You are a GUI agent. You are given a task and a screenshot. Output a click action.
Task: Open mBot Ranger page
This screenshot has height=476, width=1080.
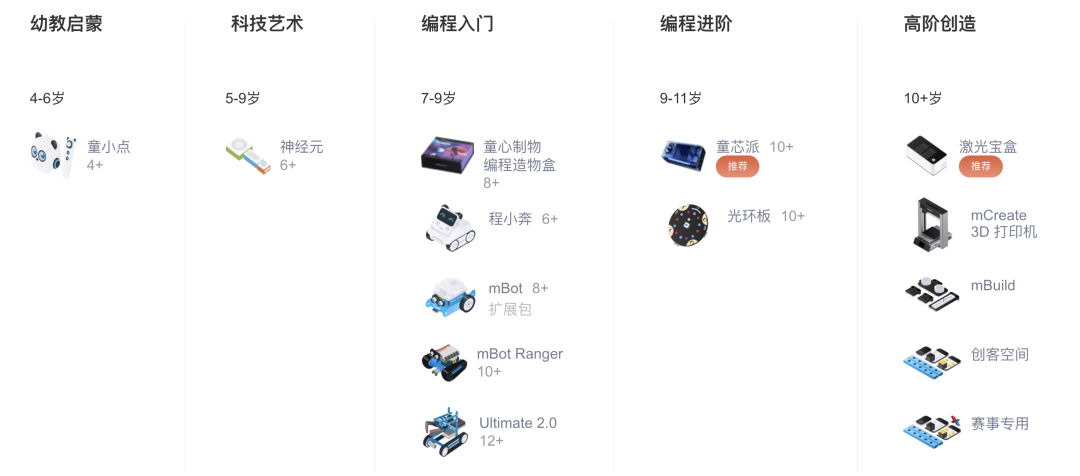519,353
